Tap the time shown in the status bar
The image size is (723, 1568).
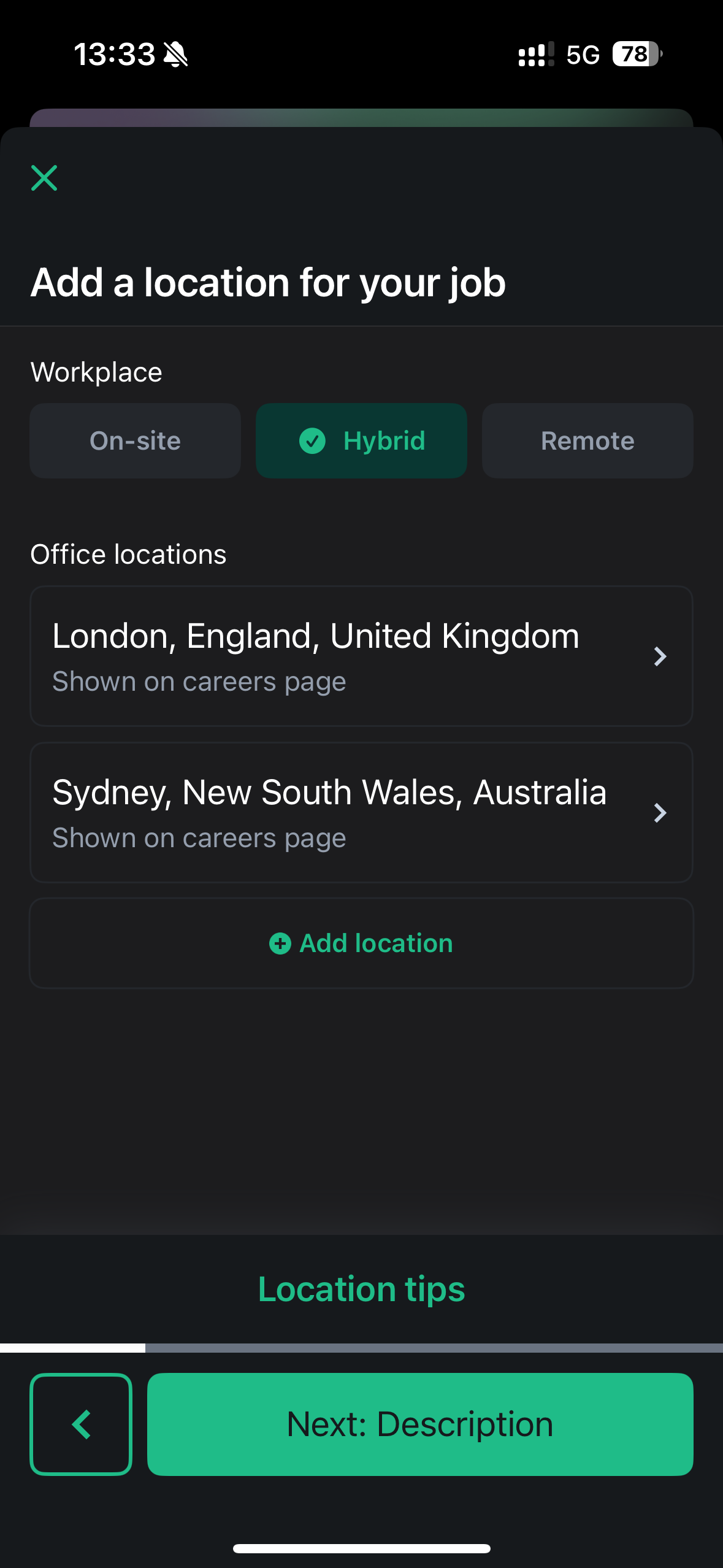pyautogui.click(x=115, y=54)
